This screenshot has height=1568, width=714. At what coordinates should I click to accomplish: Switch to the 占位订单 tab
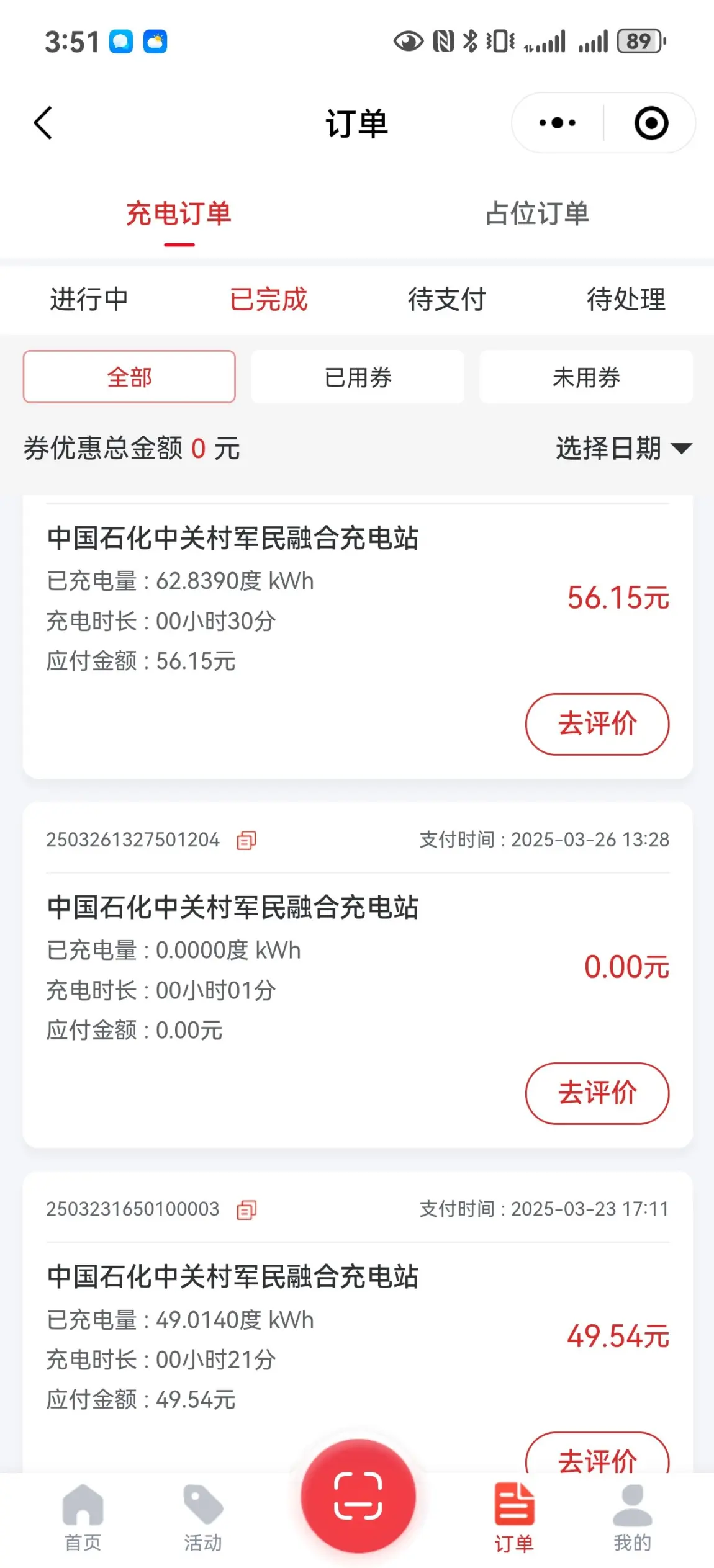click(537, 213)
